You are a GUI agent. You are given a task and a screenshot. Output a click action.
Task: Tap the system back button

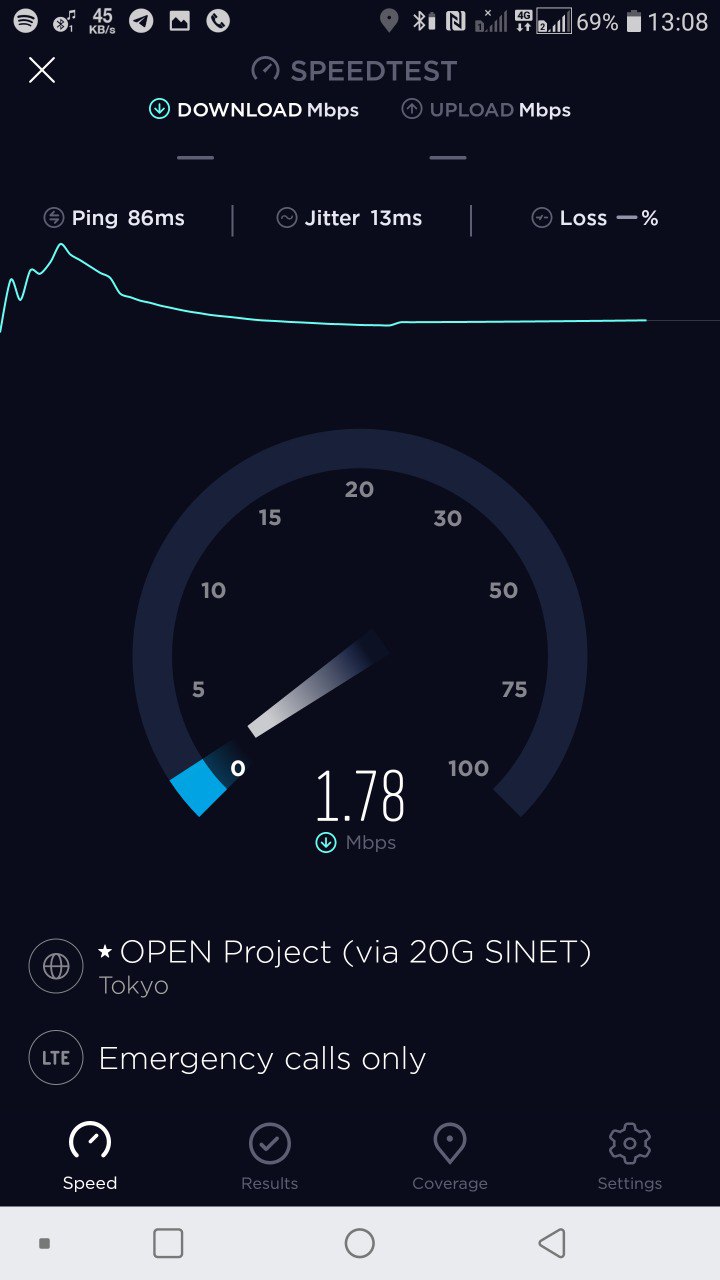[x=551, y=1243]
